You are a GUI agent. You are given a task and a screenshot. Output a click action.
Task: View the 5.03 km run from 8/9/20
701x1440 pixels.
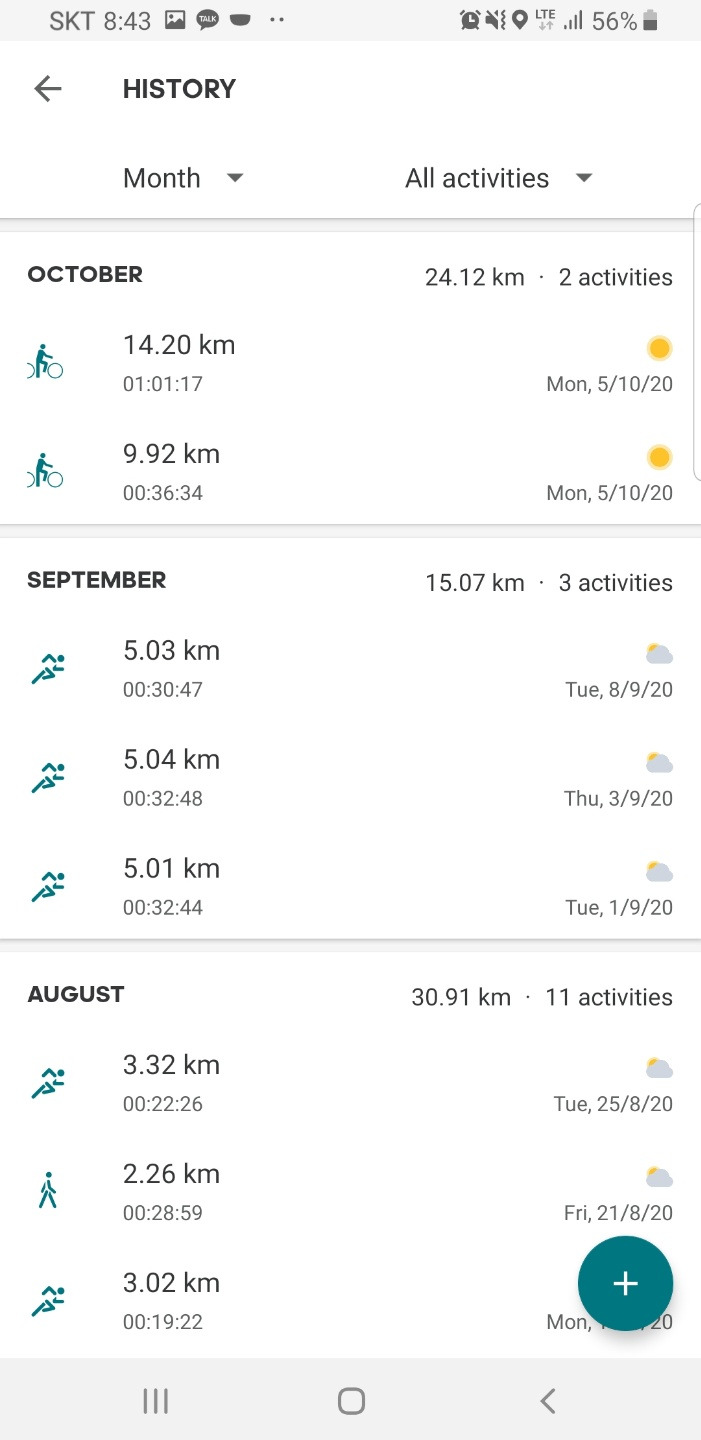350,668
